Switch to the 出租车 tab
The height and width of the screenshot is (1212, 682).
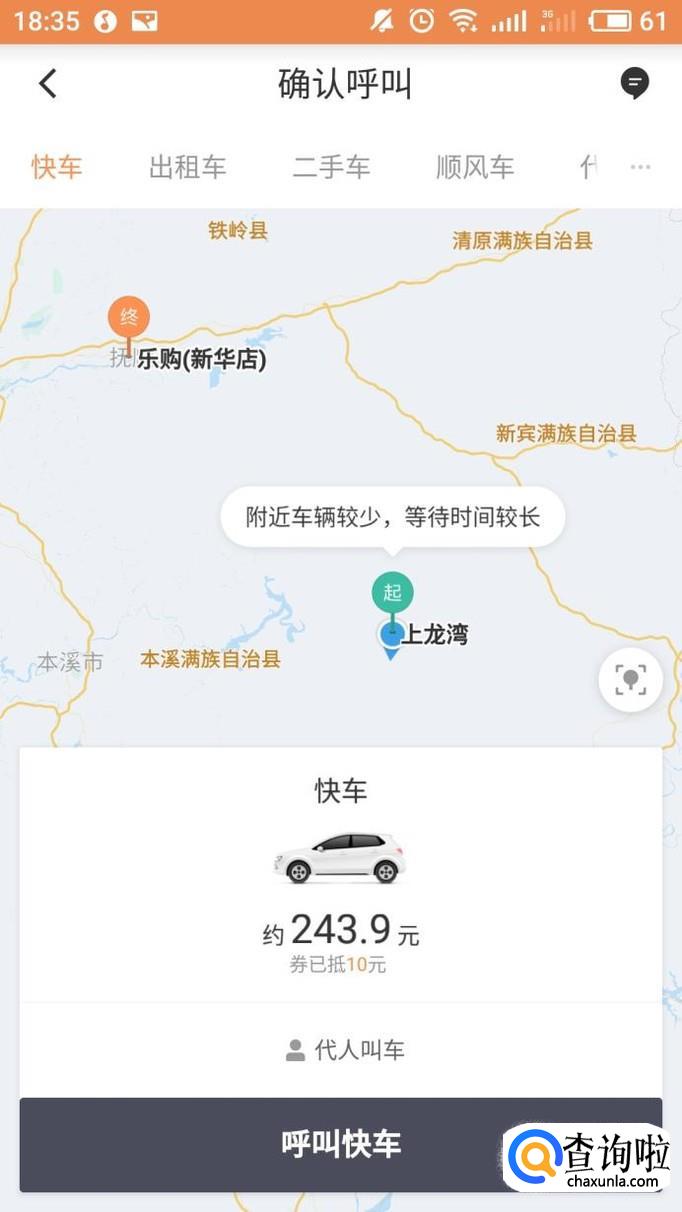click(x=187, y=167)
